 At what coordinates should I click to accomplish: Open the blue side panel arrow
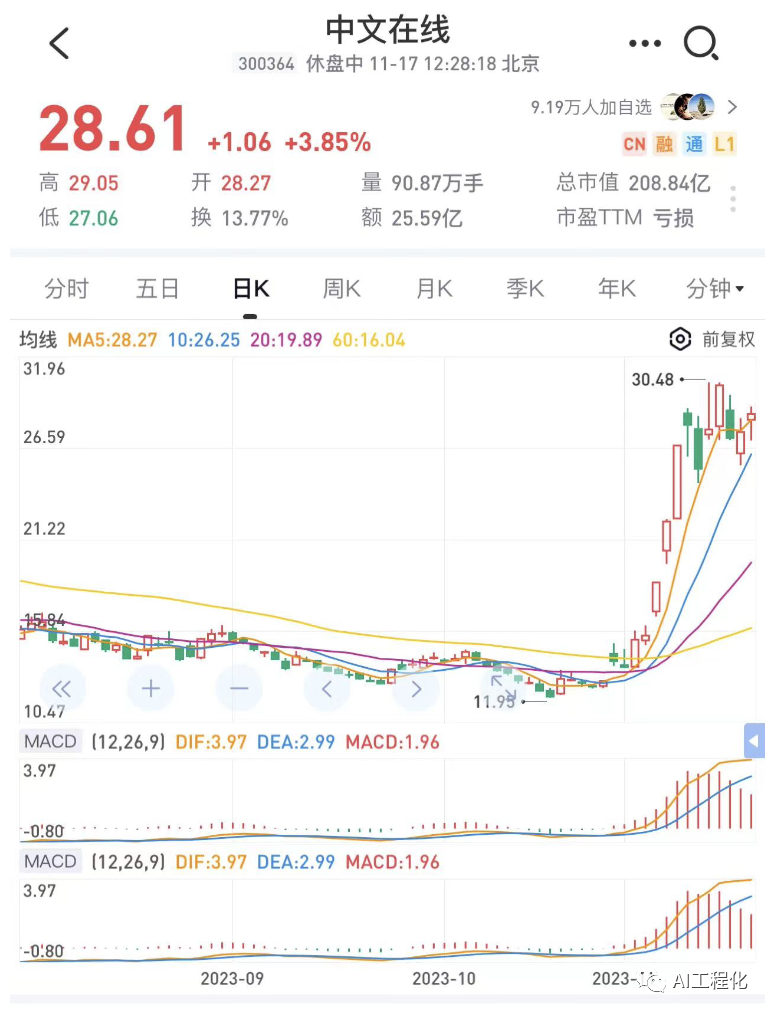click(755, 742)
